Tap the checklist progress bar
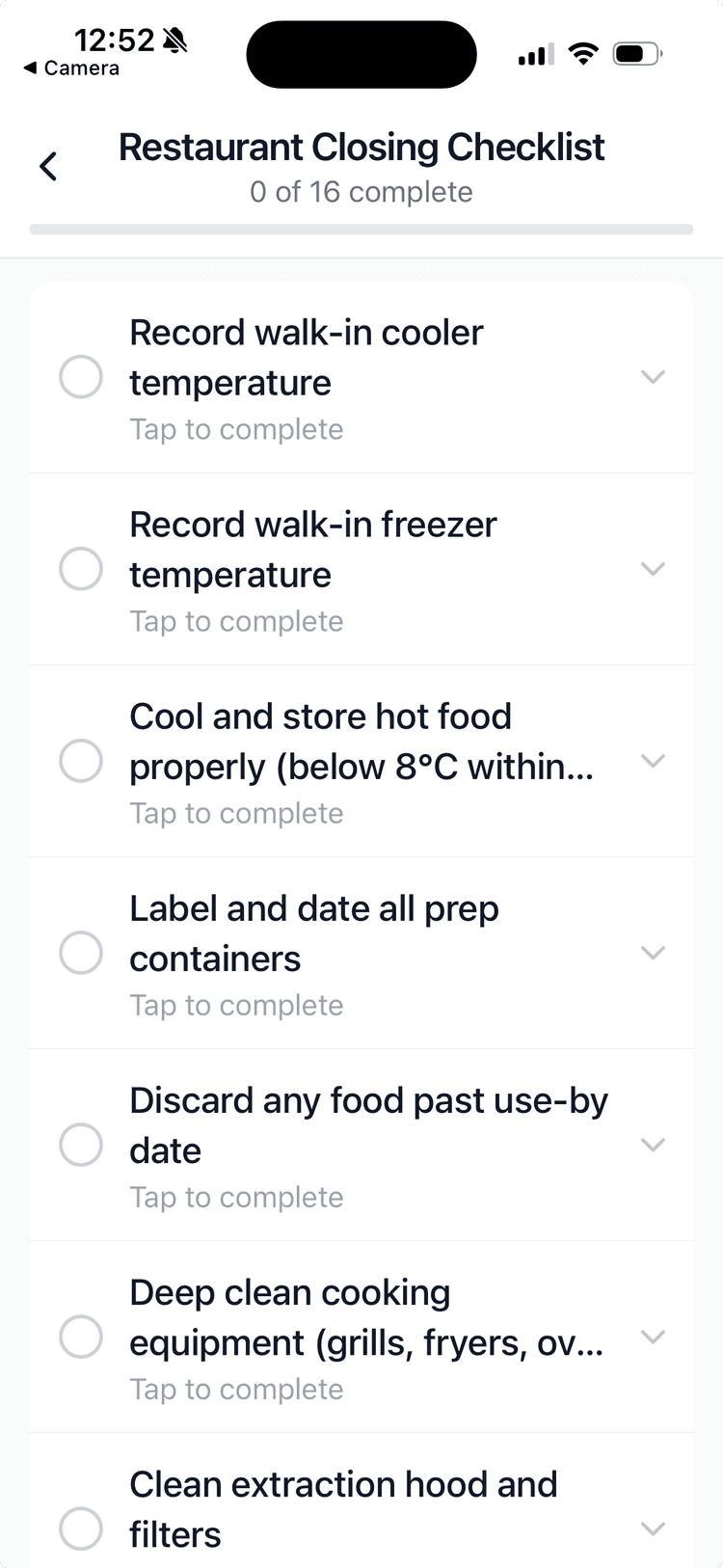Image resolution: width=723 pixels, height=1568 pixels. click(x=361, y=229)
